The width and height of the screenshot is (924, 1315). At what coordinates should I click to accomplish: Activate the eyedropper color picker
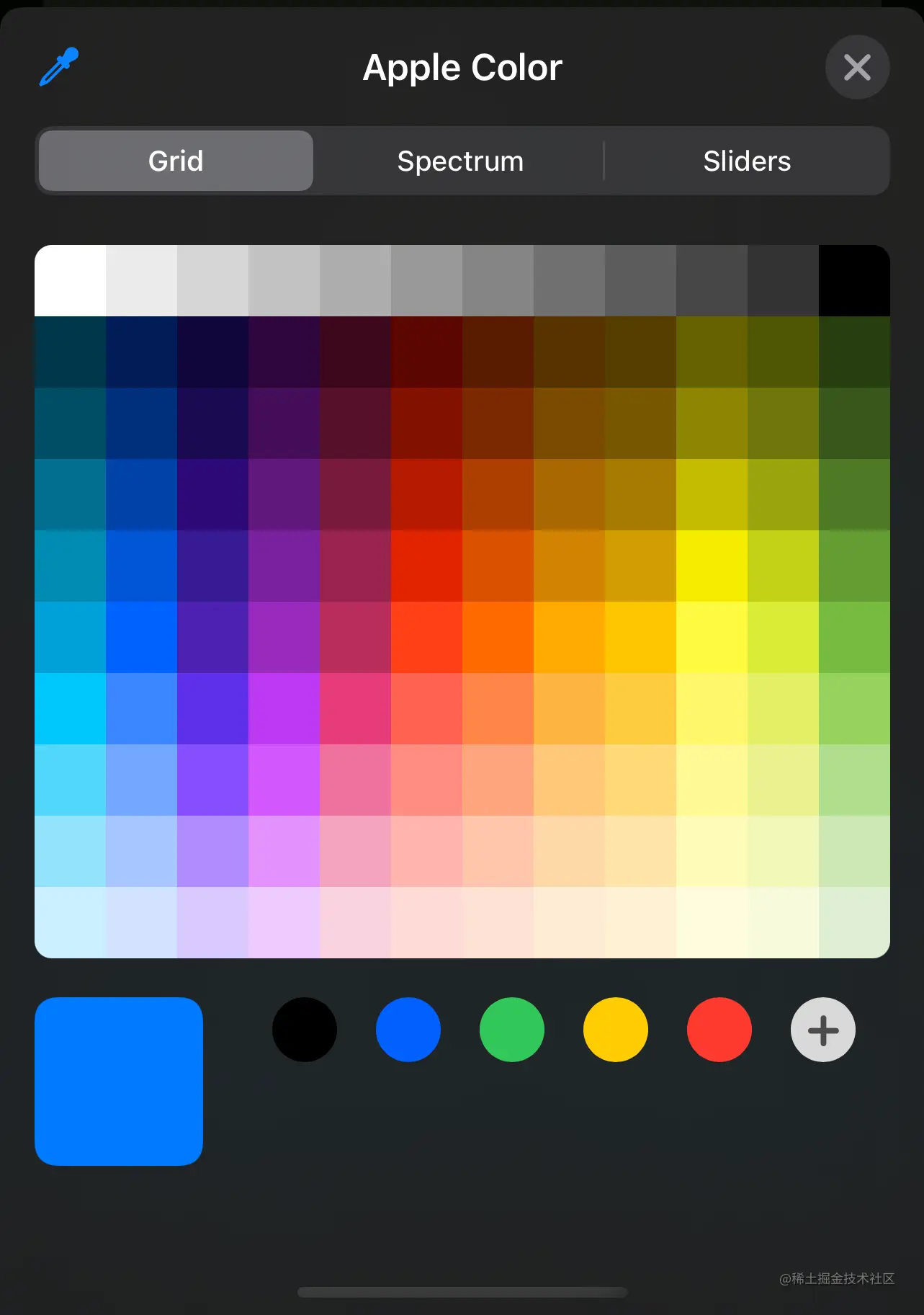59,67
